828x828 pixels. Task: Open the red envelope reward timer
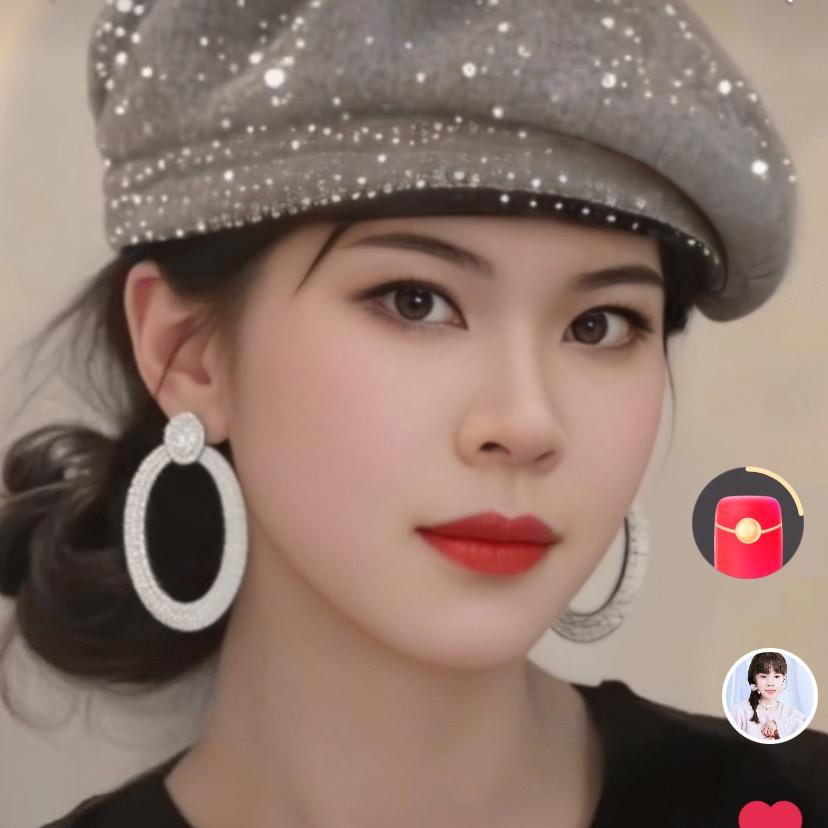tap(748, 522)
